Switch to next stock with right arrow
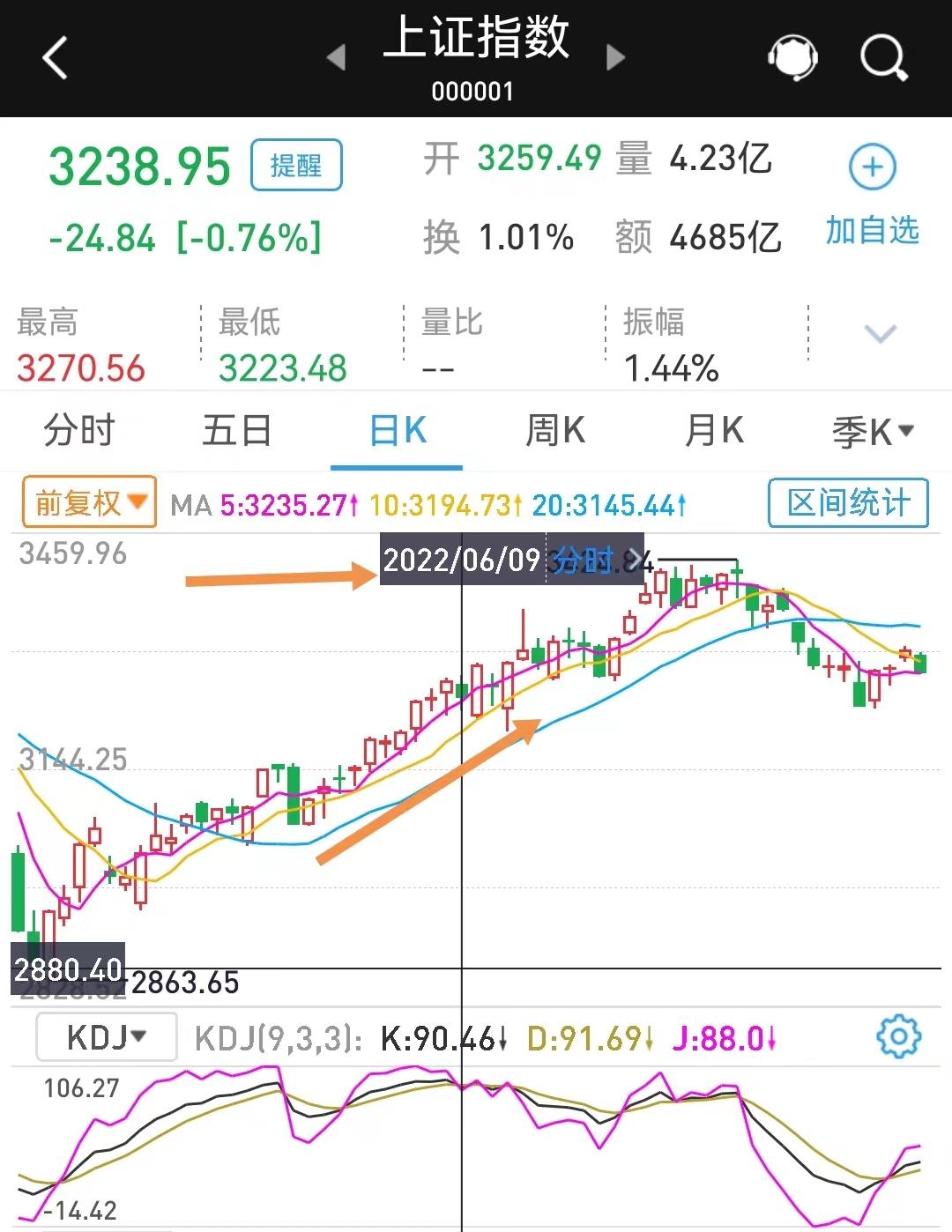This screenshot has height=1232, width=952. point(614,56)
